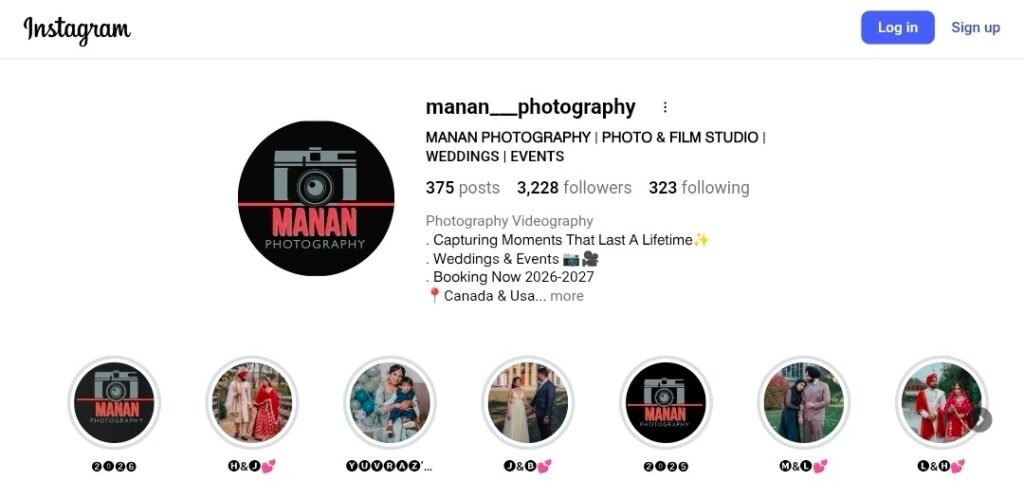This screenshot has width=1024, height=499.
Task: Tap the Log in button
Action: pos(897,28)
